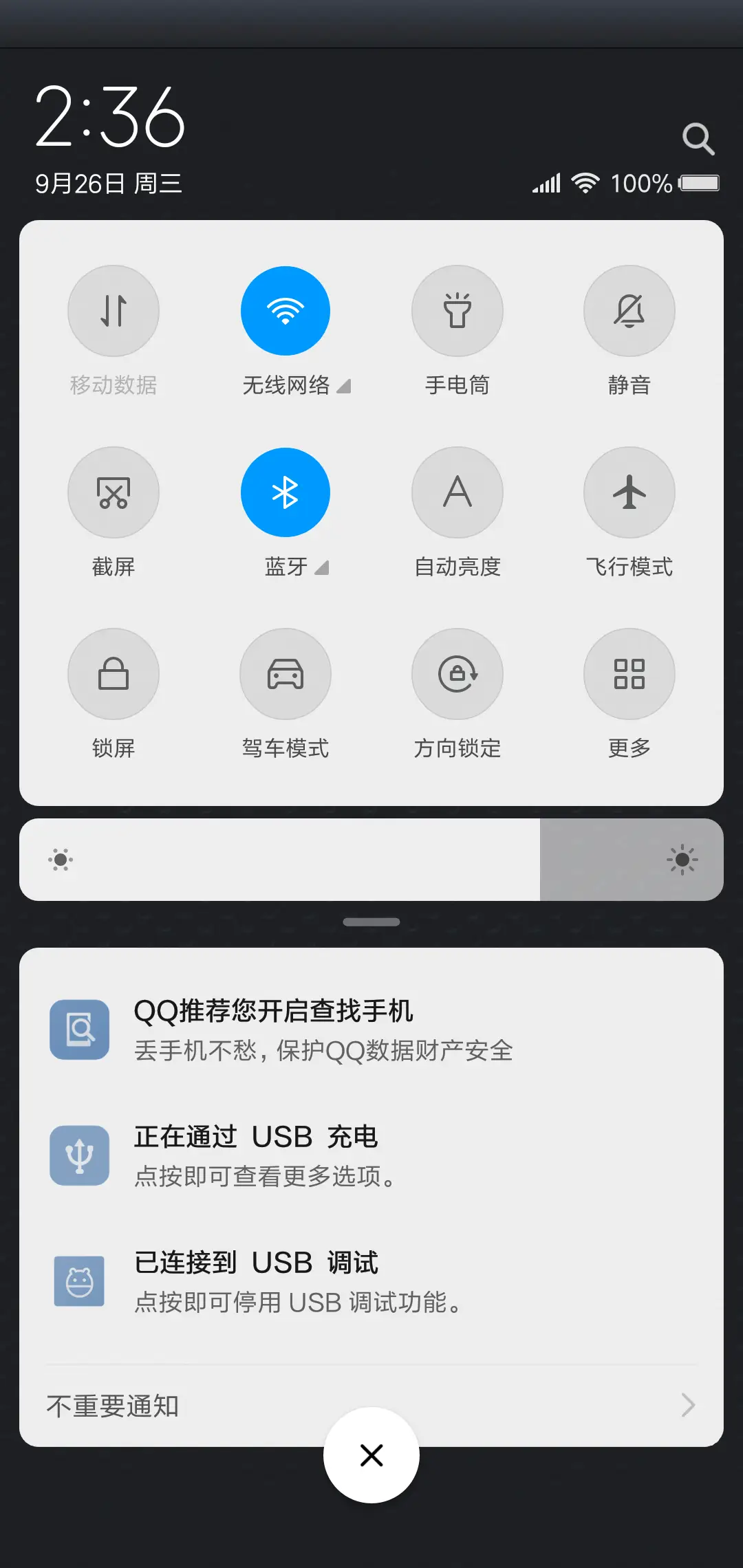Lock the screen with 锁屏
The width and height of the screenshot is (743, 1568).
point(114,675)
